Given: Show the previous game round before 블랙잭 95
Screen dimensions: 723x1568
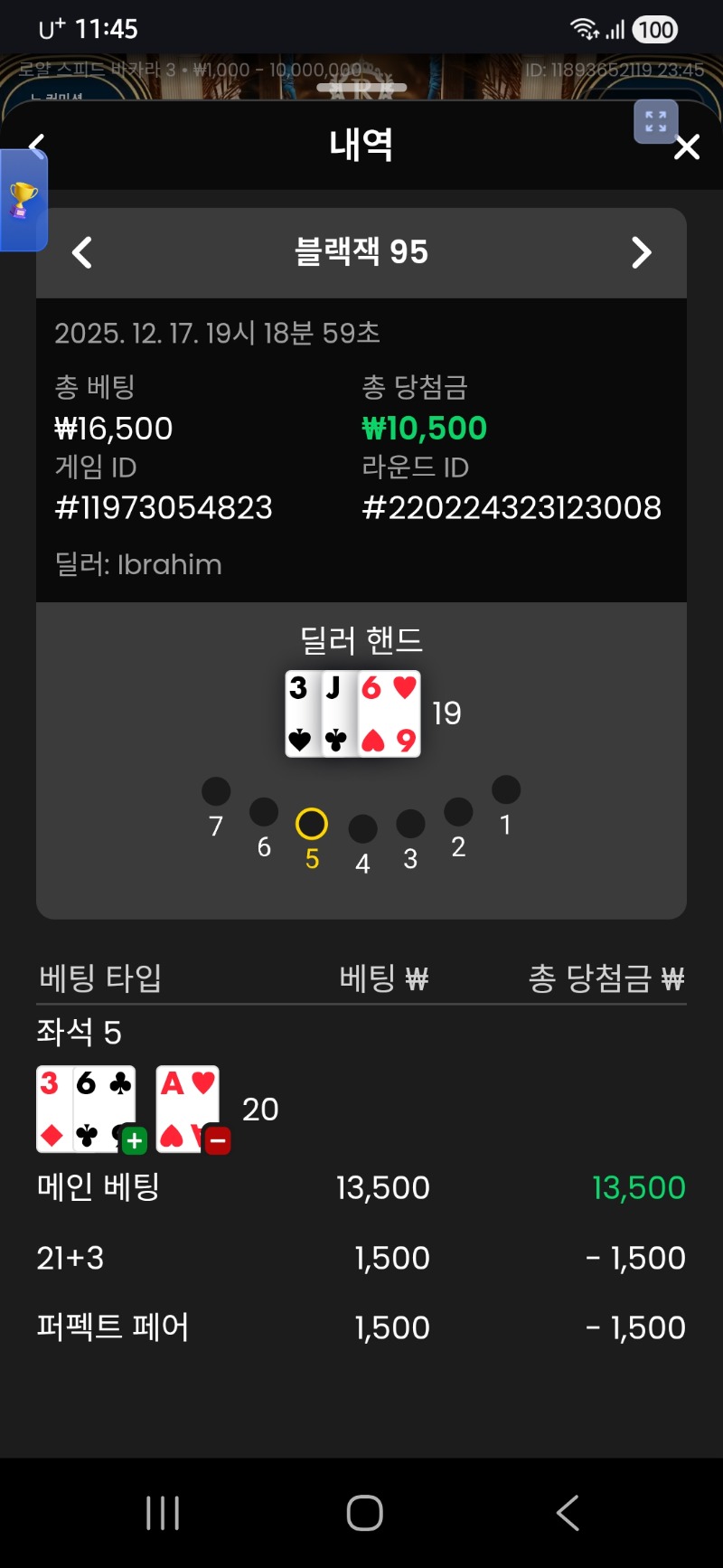Looking at the screenshot, I should pos(82,252).
